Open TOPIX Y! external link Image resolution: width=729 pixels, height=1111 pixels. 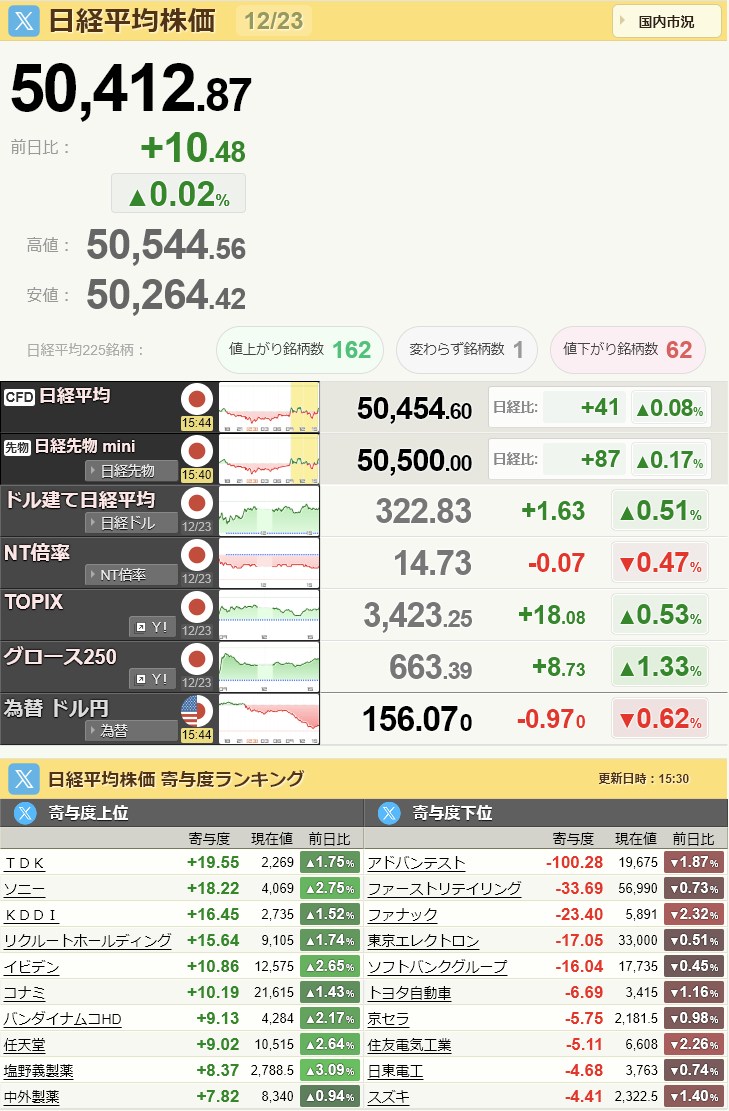tap(152, 626)
